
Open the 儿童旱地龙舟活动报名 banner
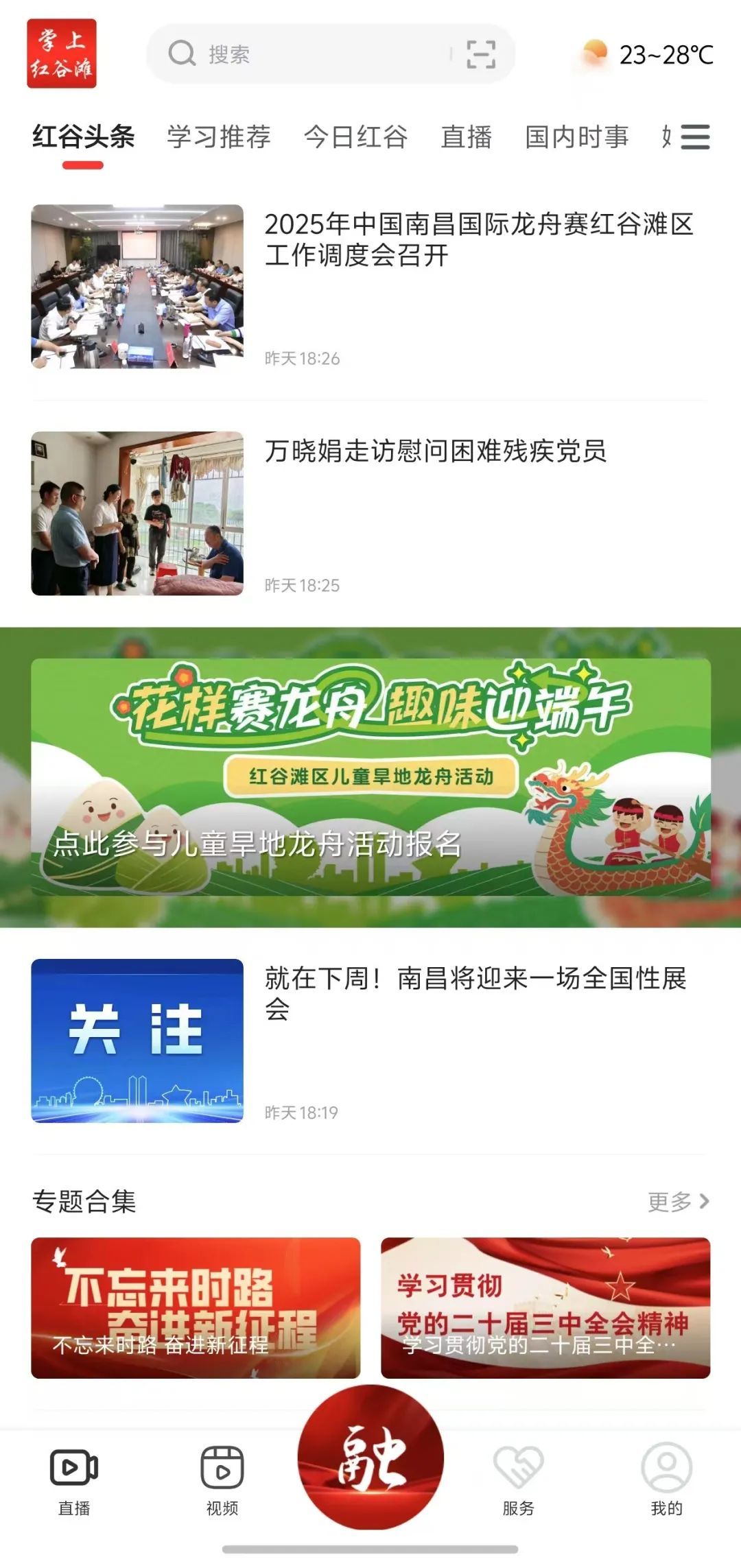[x=370, y=776]
